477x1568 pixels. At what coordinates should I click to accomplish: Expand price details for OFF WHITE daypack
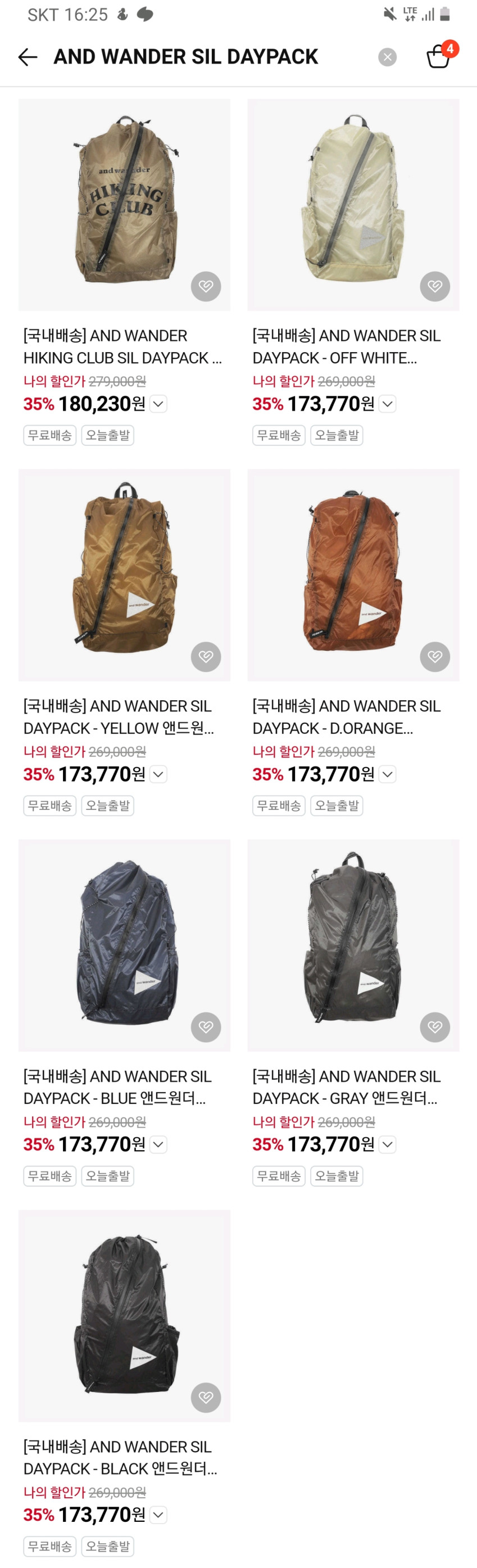(388, 404)
